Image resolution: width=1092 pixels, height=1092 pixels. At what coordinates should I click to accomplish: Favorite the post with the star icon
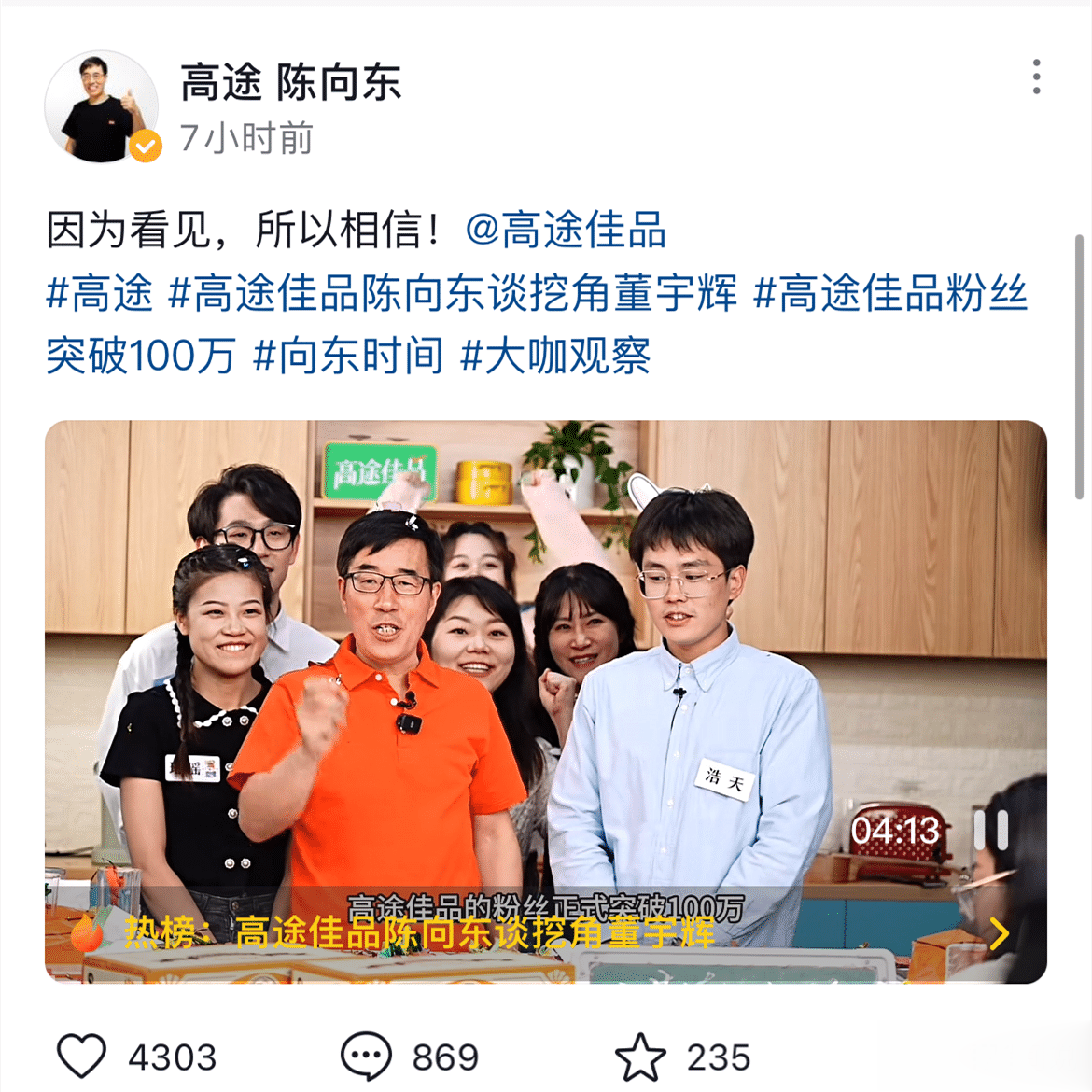point(640,1057)
